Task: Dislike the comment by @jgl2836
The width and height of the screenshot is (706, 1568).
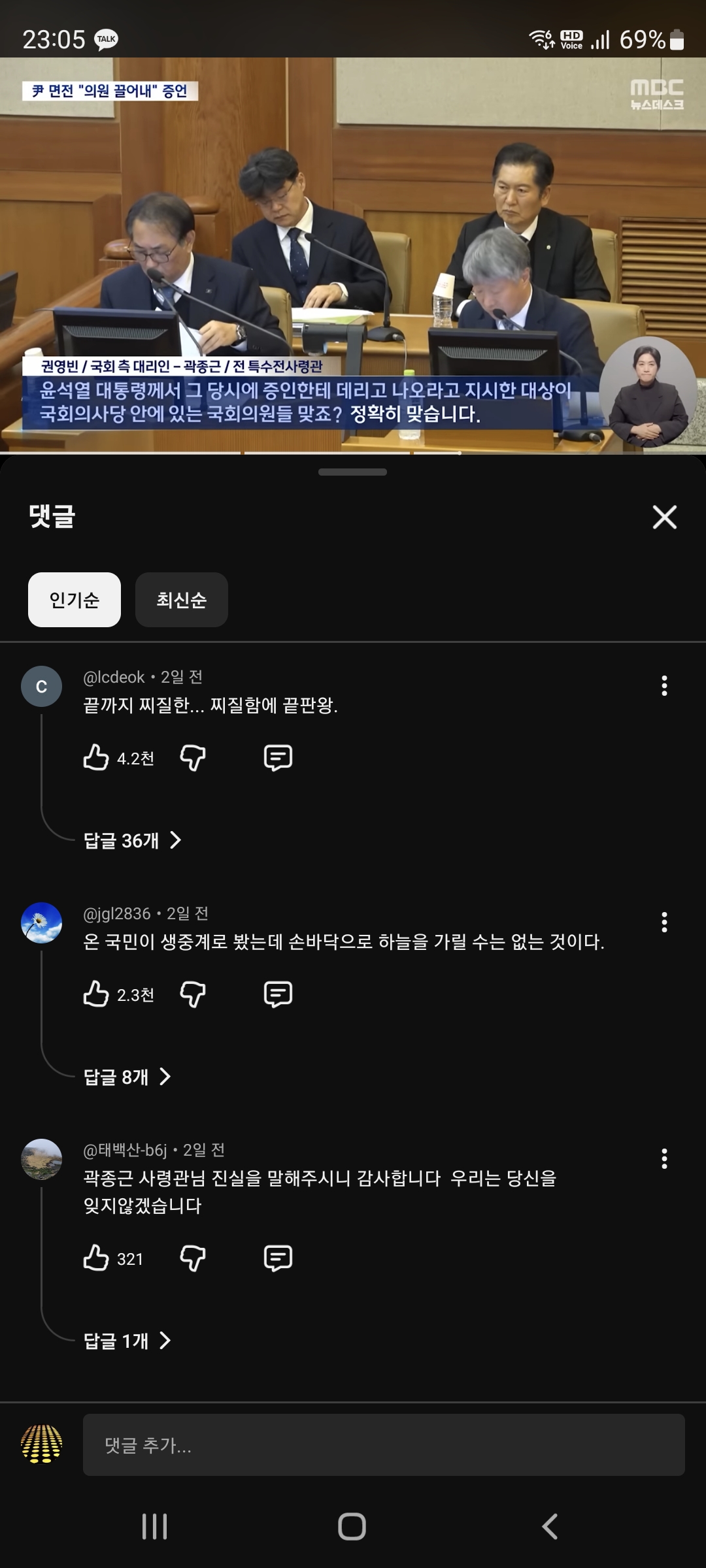Action: [x=193, y=994]
